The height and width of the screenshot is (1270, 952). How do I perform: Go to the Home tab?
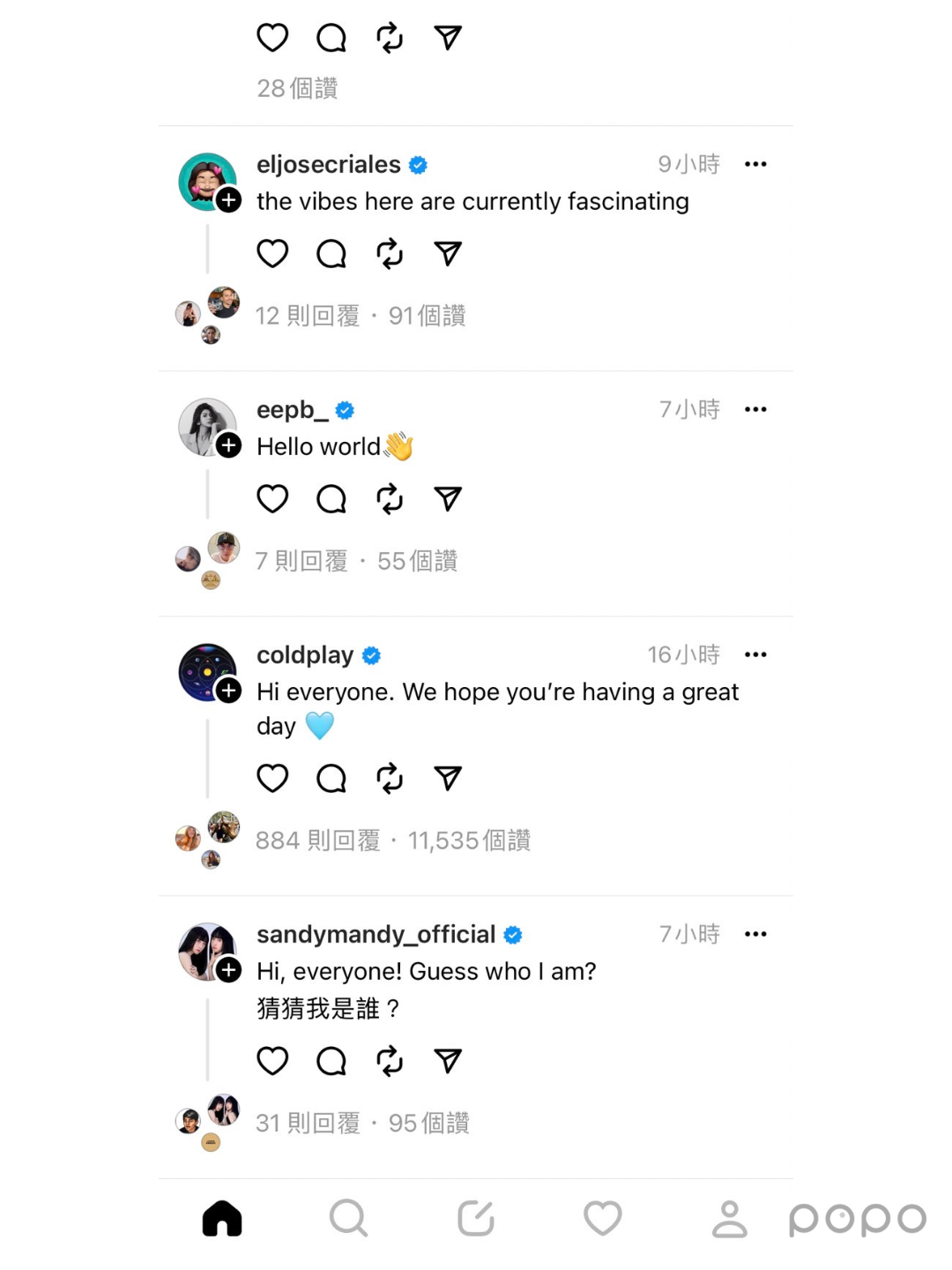click(222, 1219)
